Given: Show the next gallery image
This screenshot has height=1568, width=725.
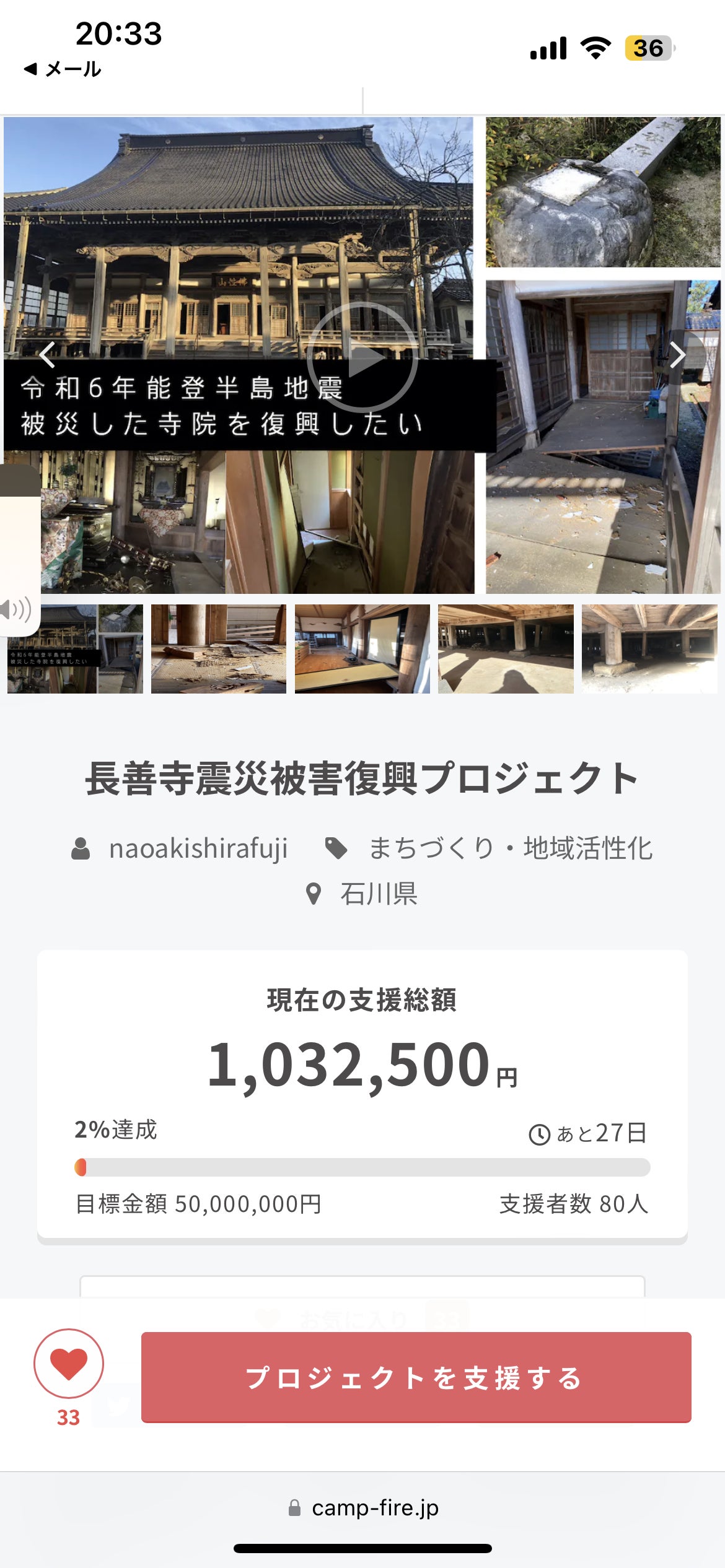Looking at the screenshot, I should [x=677, y=355].
